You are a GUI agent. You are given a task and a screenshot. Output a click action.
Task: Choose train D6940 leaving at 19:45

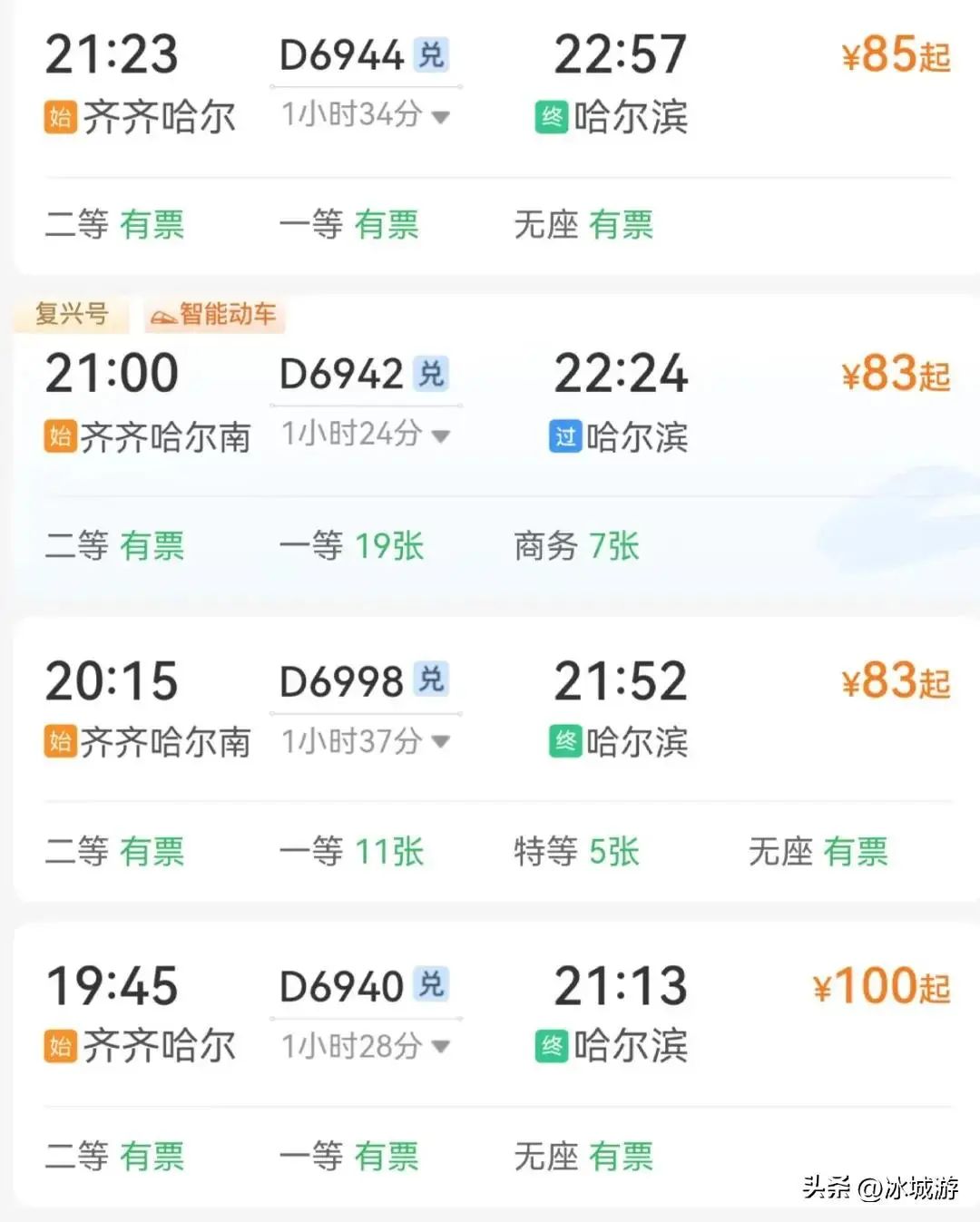click(341, 987)
